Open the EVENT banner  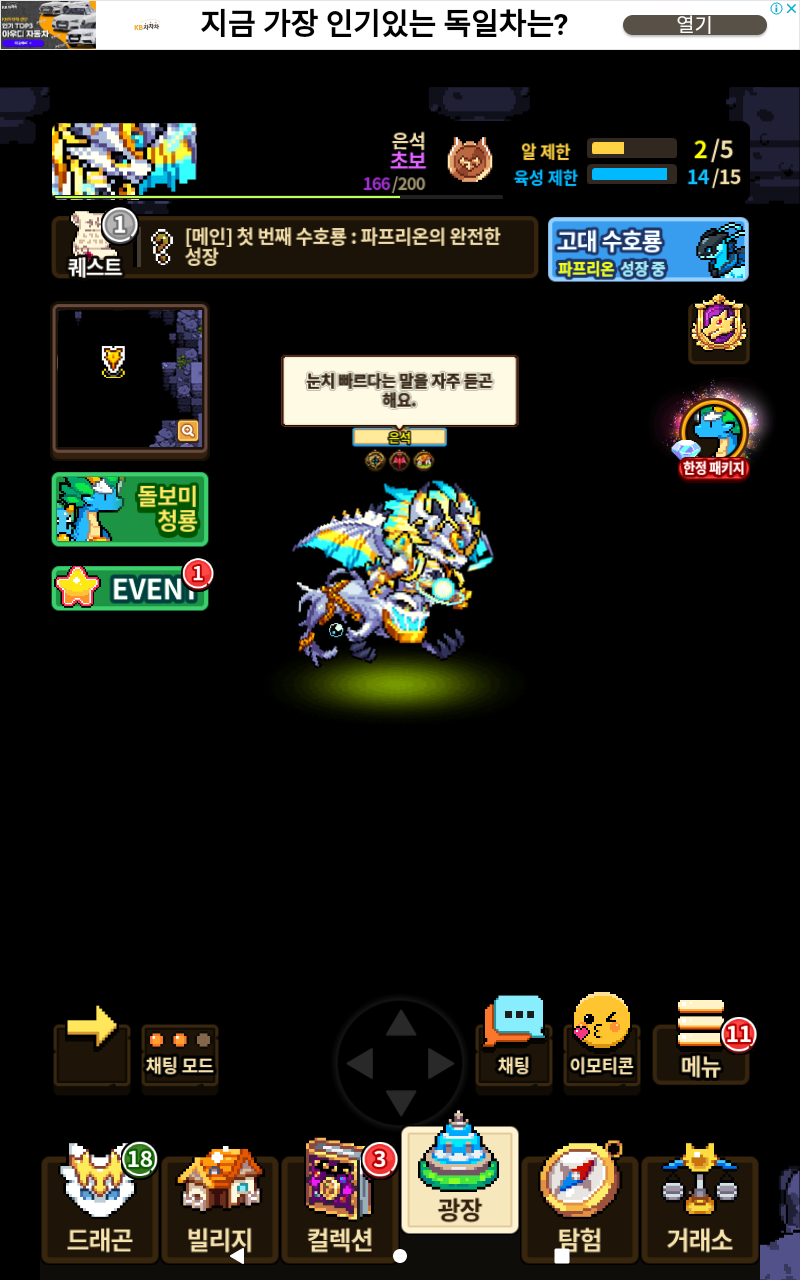tap(130, 588)
